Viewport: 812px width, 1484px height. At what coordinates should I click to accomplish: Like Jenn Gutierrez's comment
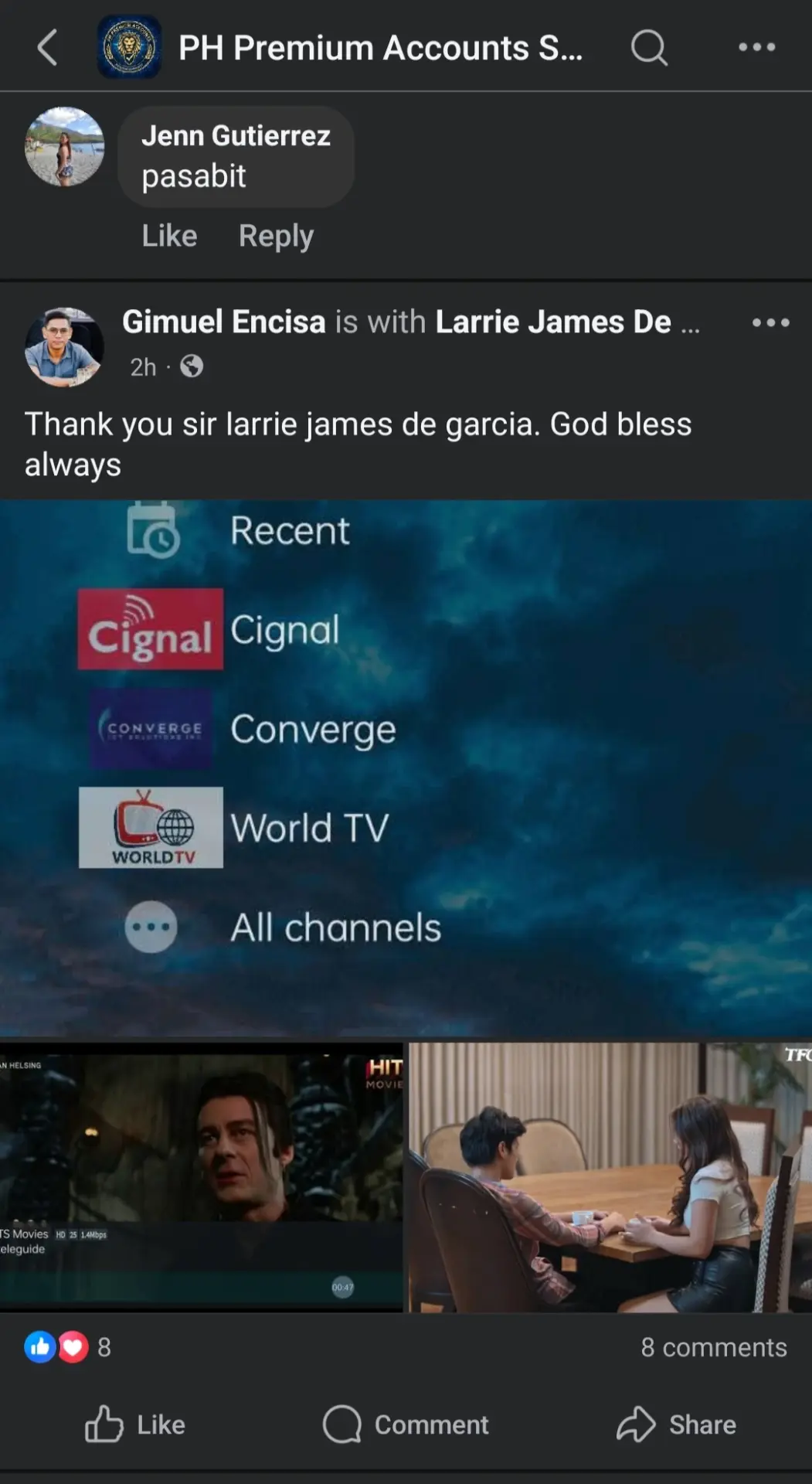[169, 236]
